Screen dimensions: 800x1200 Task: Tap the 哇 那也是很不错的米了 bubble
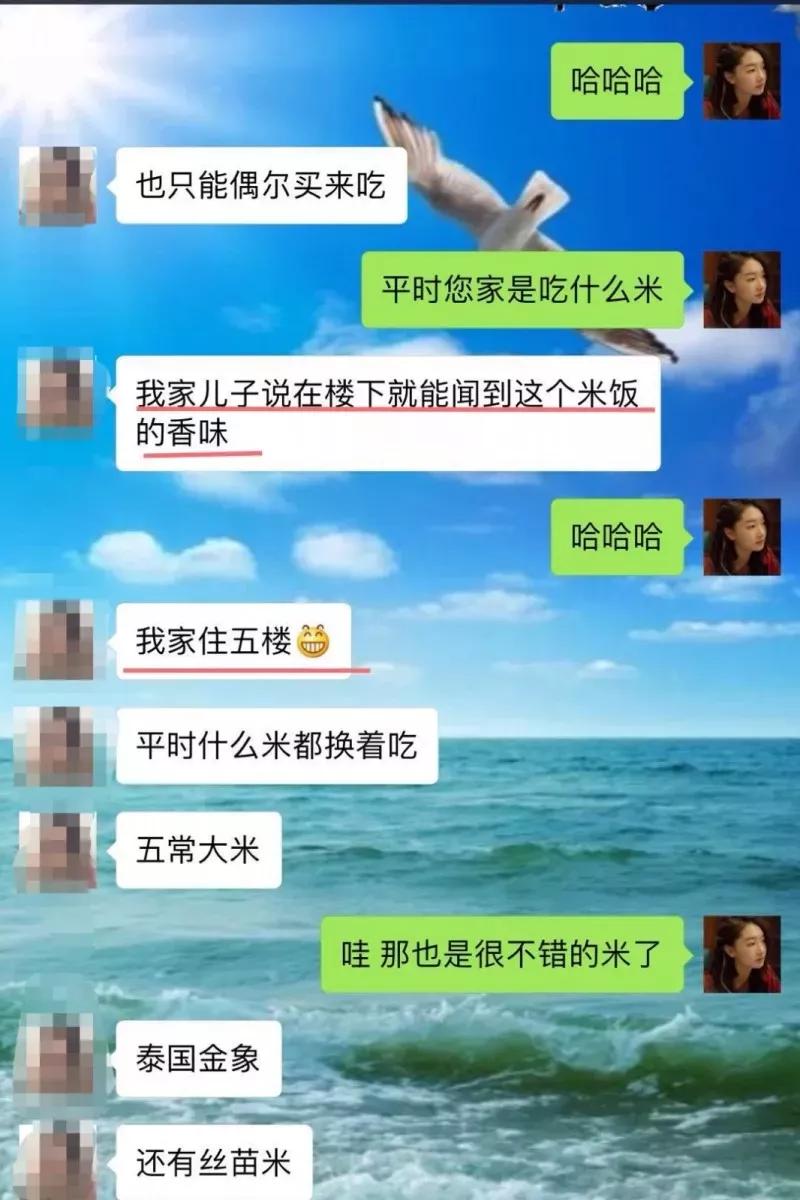505,952
